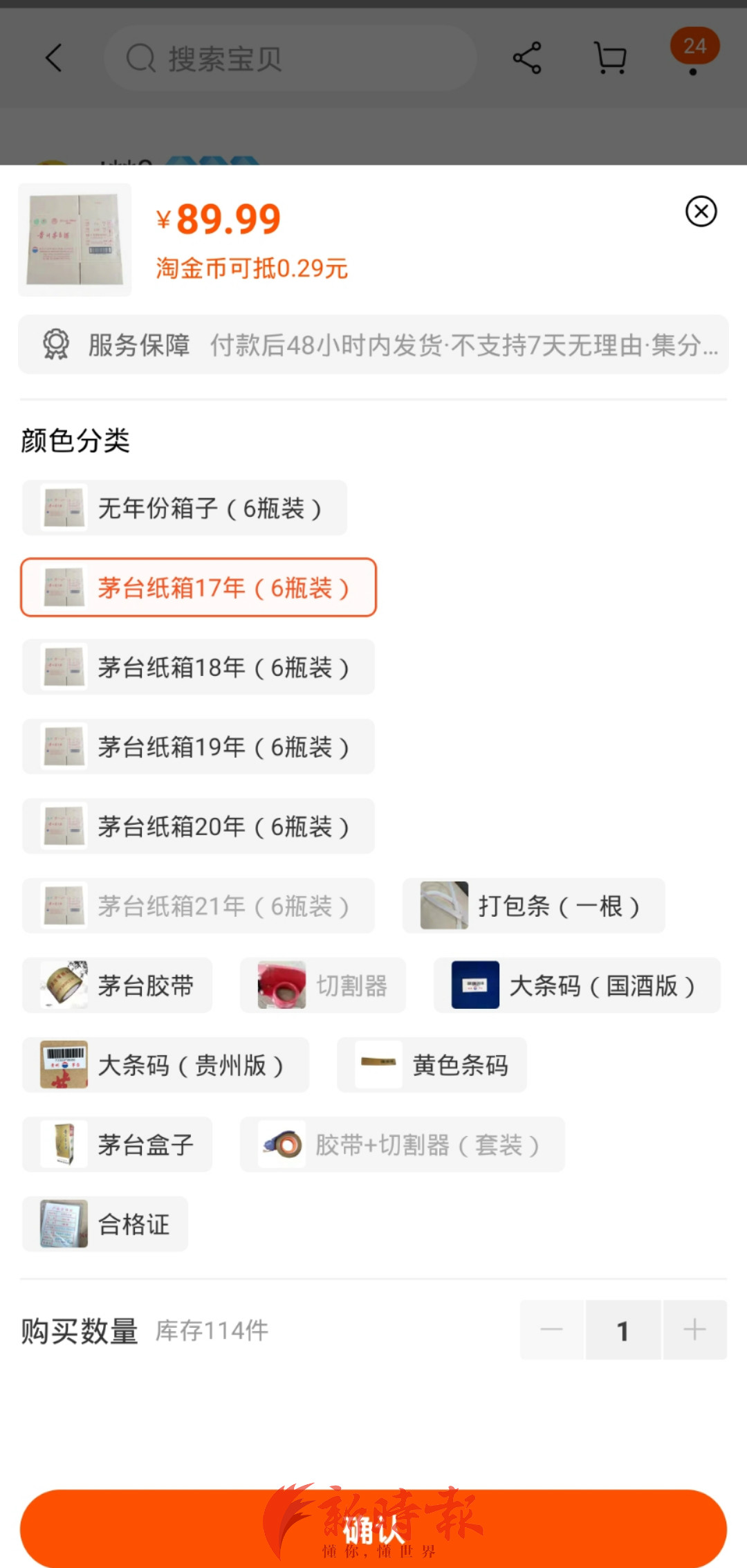Viewport: 747px width, 1568px height.
Task: Tap the orange 确认 confirm button
Action: 373,1528
